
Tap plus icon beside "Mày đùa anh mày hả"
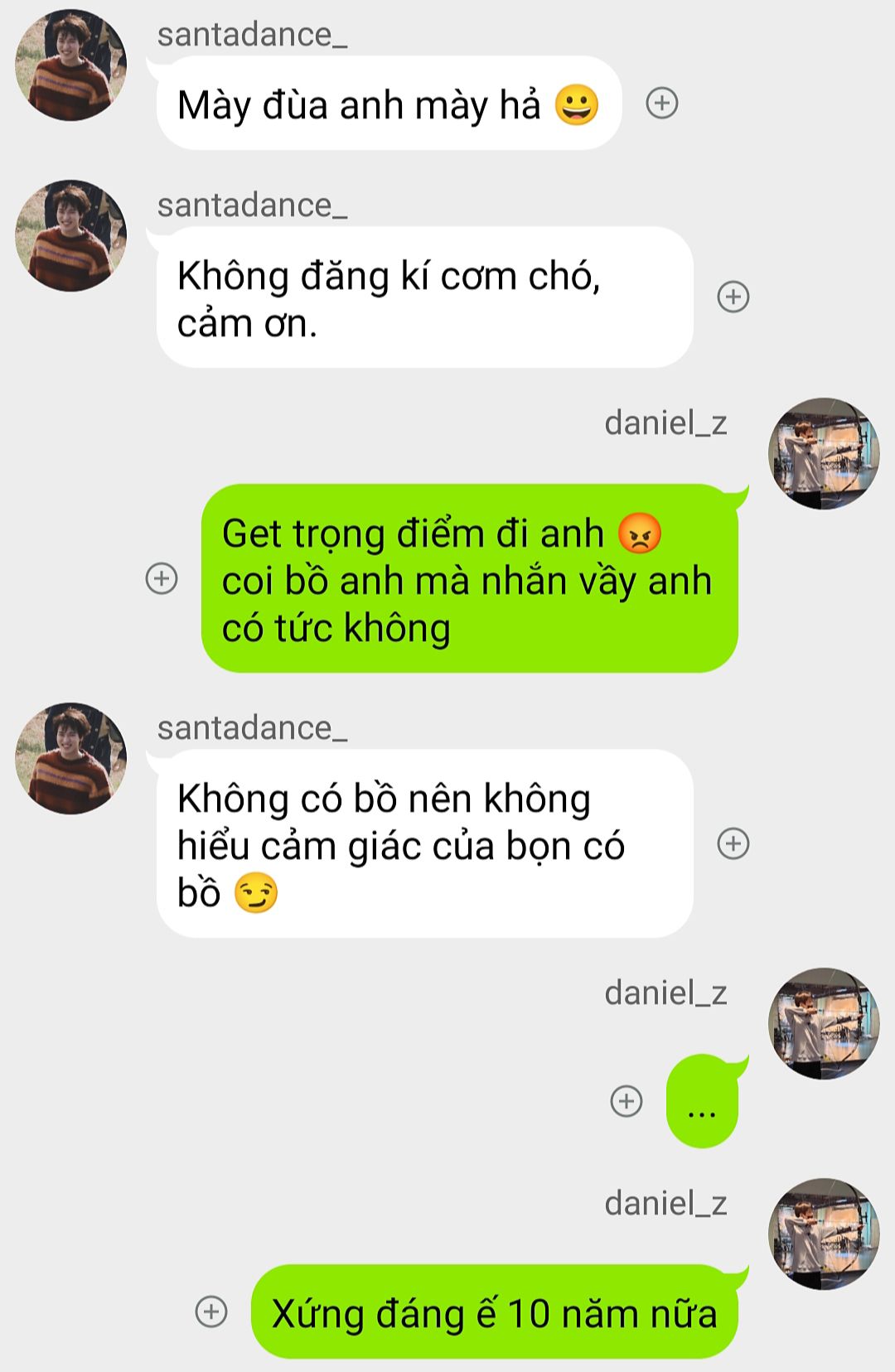tap(661, 104)
